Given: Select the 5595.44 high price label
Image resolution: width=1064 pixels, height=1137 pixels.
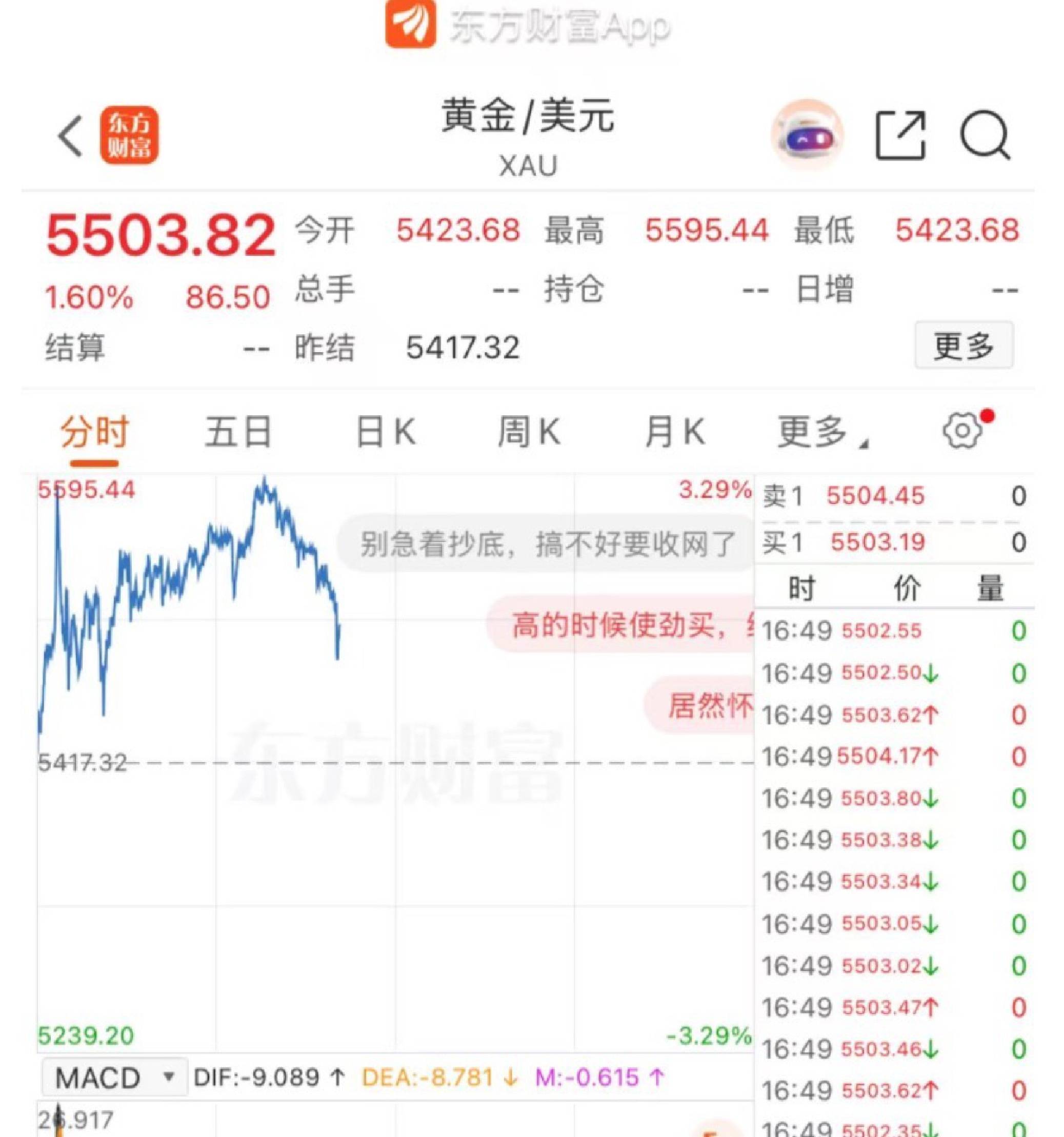Looking at the screenshot, I should (87, 490).
